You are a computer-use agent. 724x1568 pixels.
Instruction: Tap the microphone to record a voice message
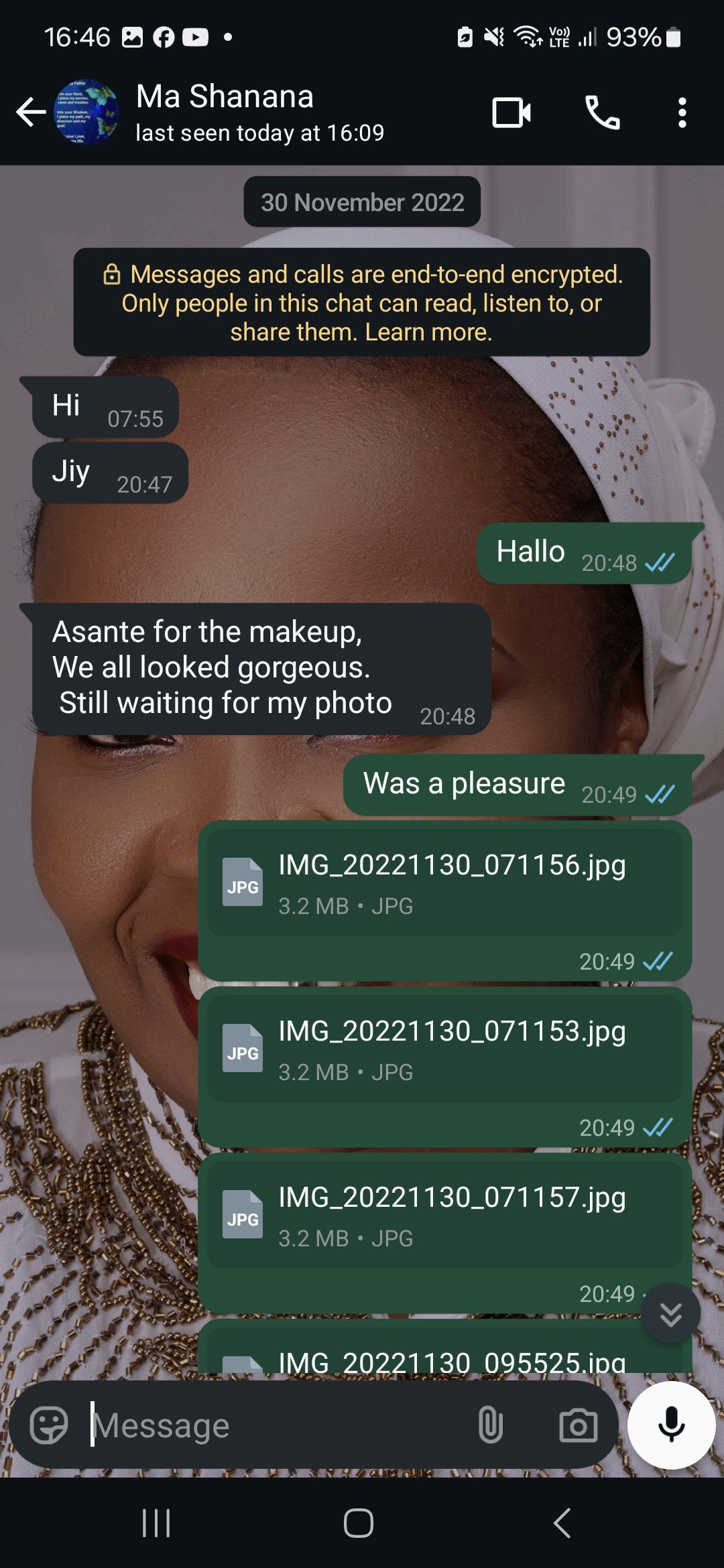(x=671, y=1425)
